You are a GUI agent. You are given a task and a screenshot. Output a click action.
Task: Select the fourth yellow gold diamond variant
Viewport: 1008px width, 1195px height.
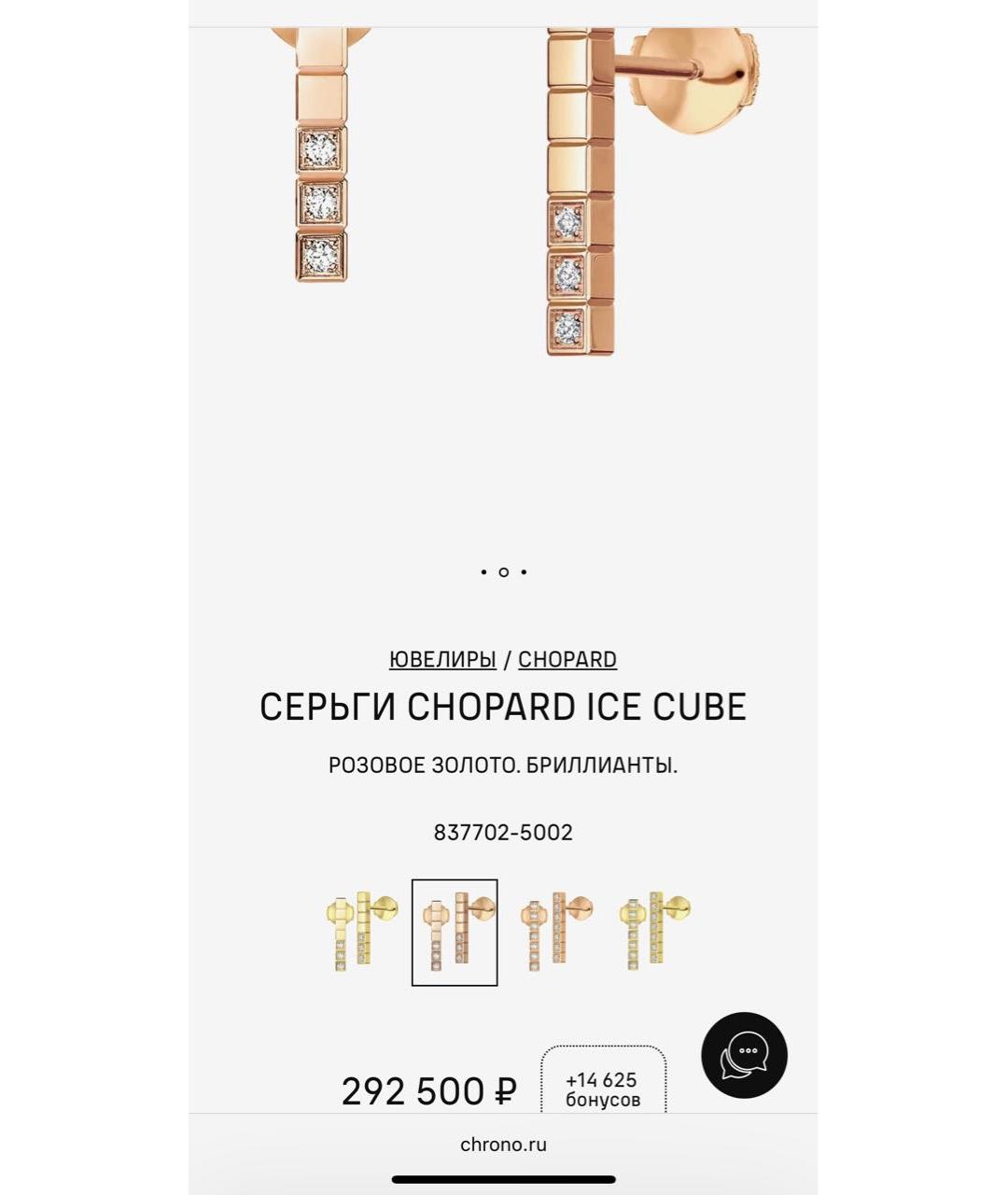coord(654,931)
